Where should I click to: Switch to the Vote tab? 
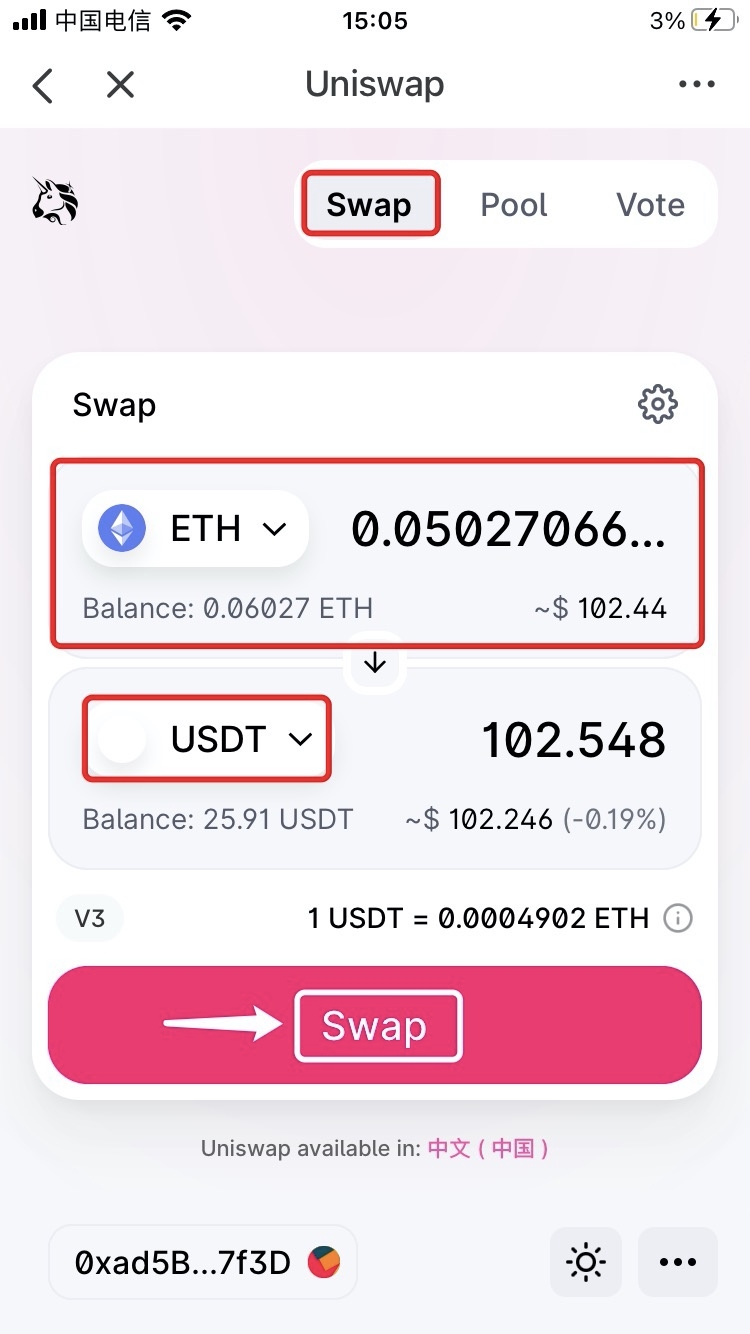[650, 205]
